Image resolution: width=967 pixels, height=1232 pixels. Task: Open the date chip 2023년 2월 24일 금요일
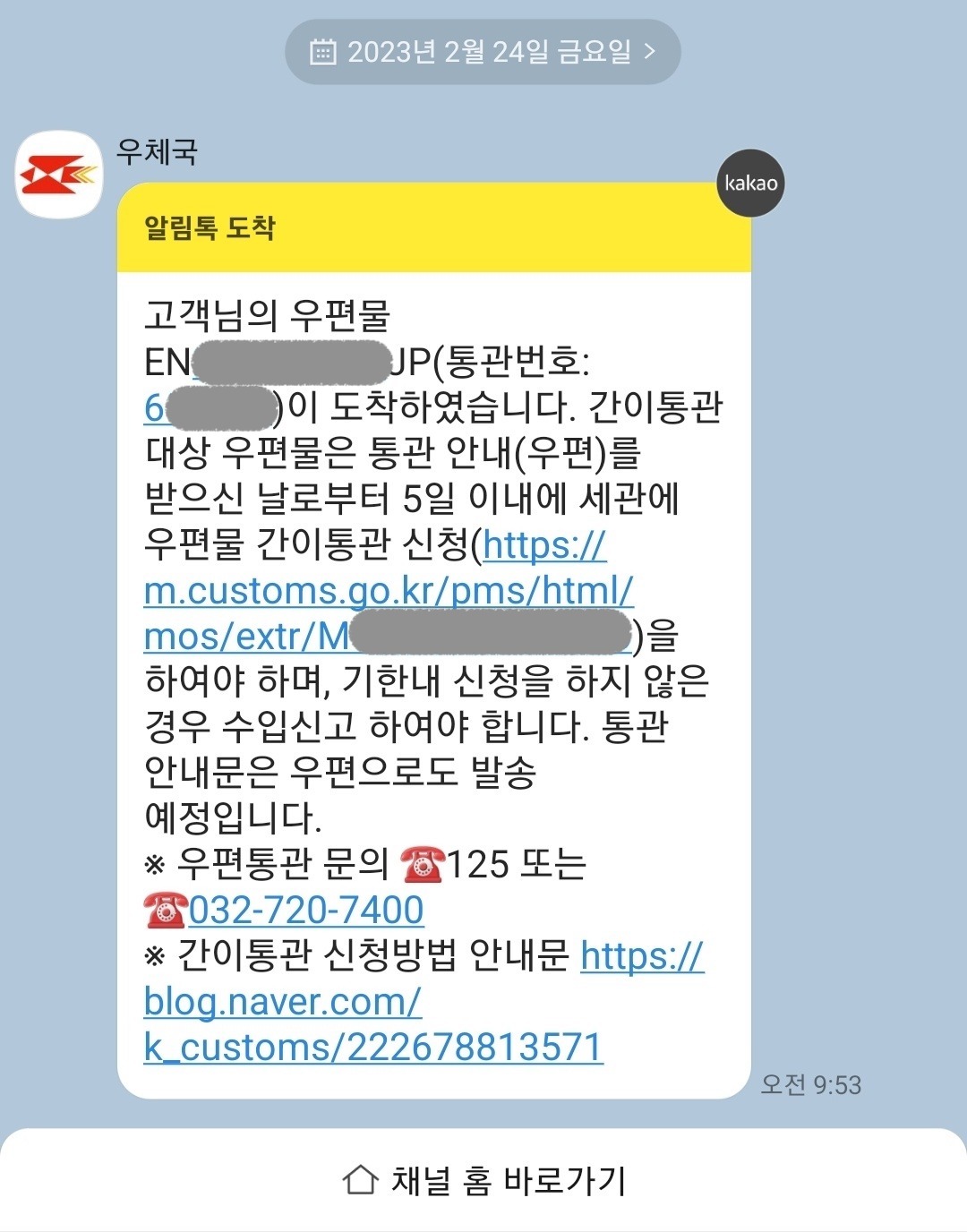point(483,52)
